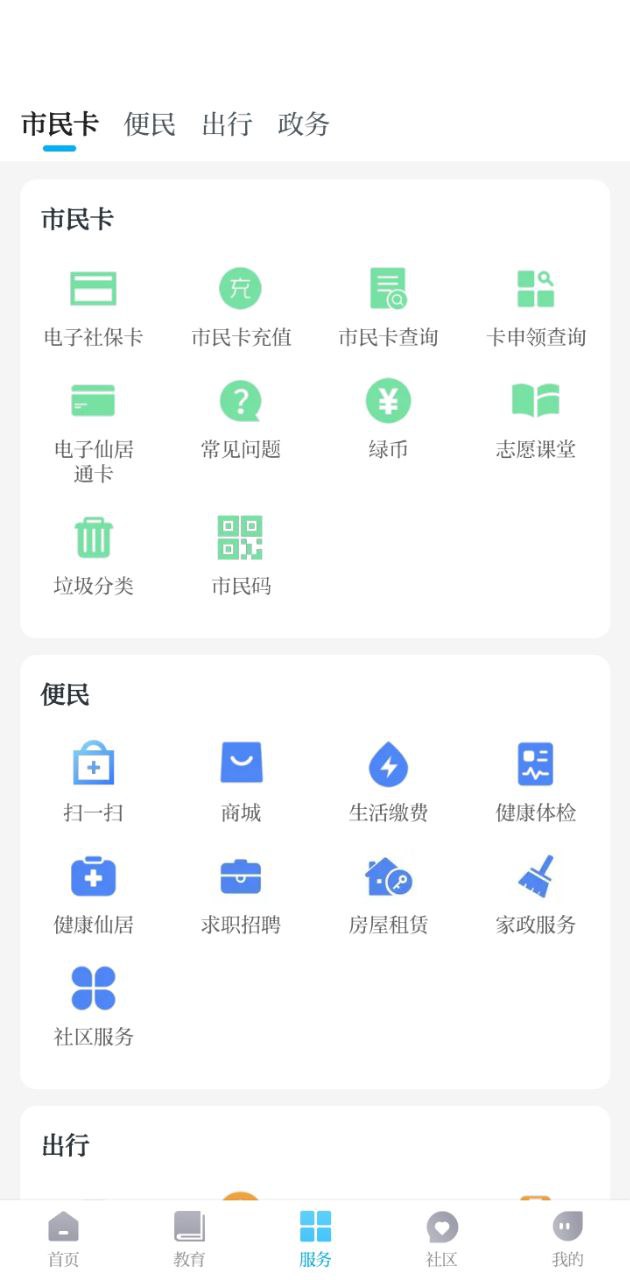The width and height of the screenshot is (630, 1280).
Task: Select the 政务 top tab
Action: [x=304, y=124]
